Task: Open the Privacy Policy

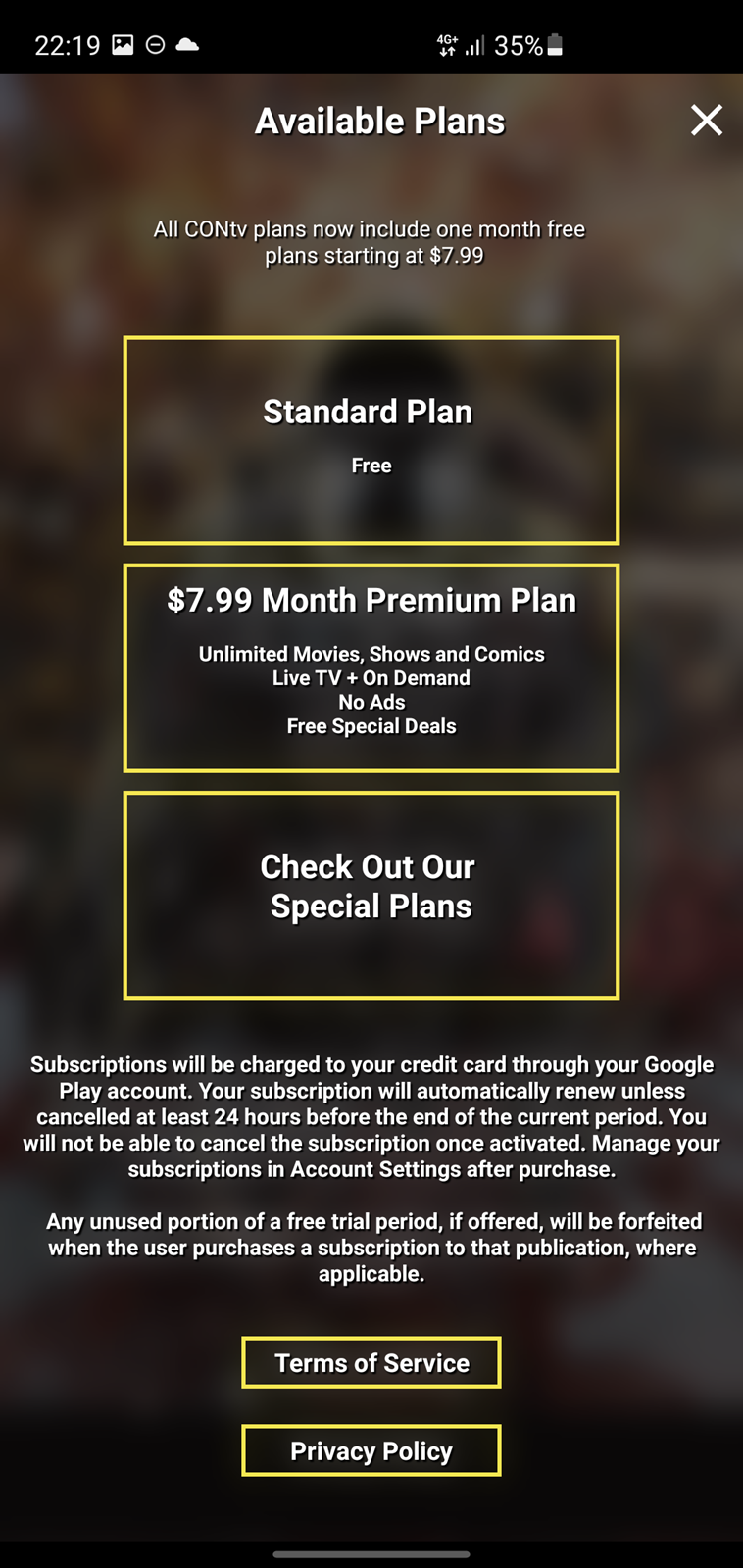Action: click(371, 1450)
